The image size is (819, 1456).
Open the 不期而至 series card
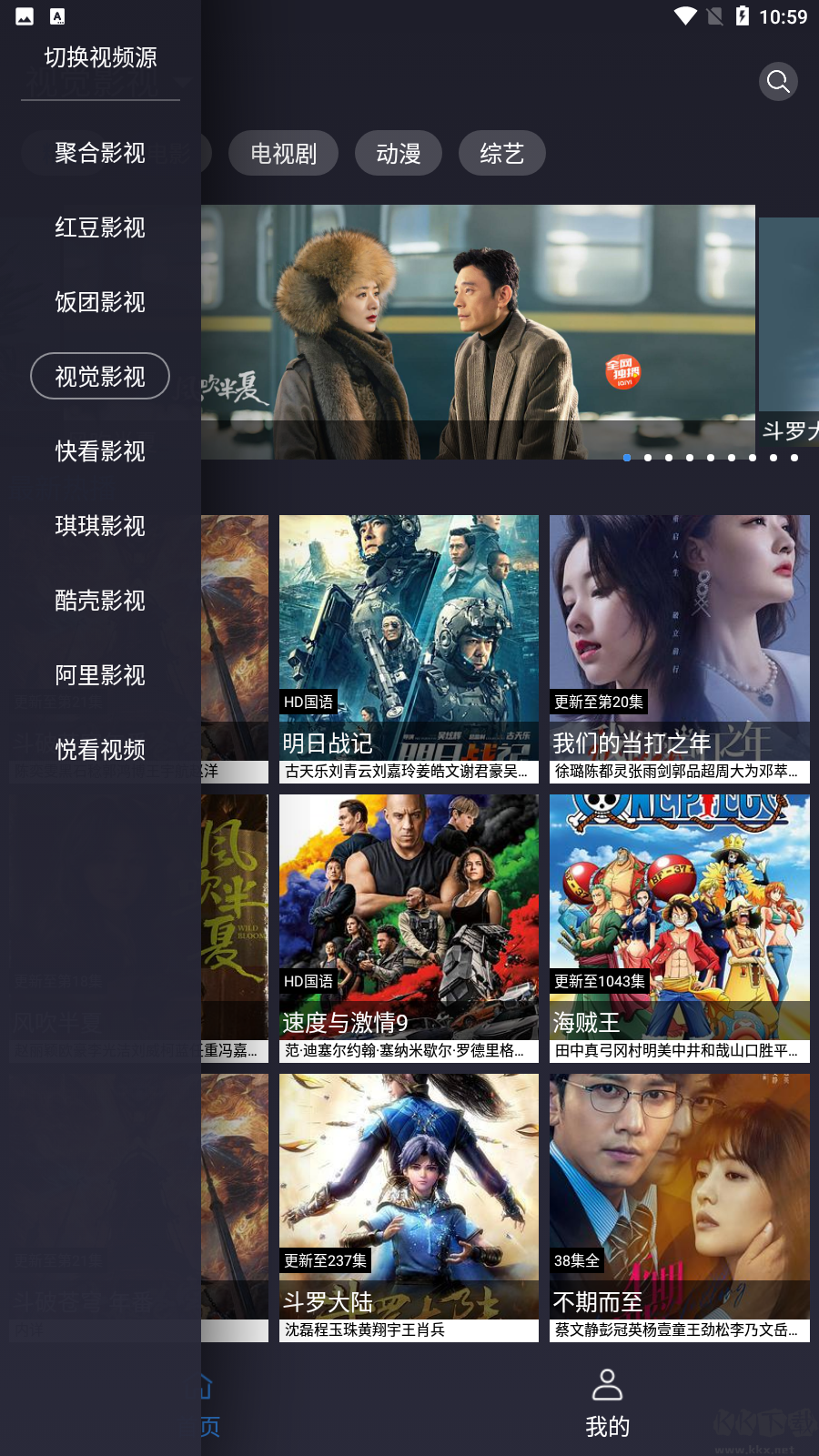tap(679, 1194)
